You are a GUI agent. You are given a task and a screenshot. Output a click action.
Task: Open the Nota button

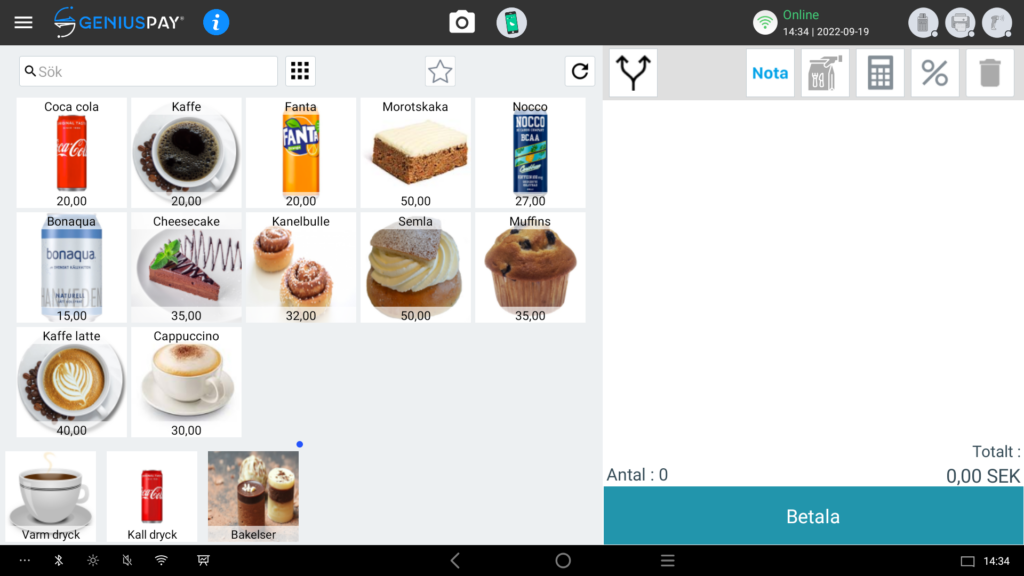(770, 73)
